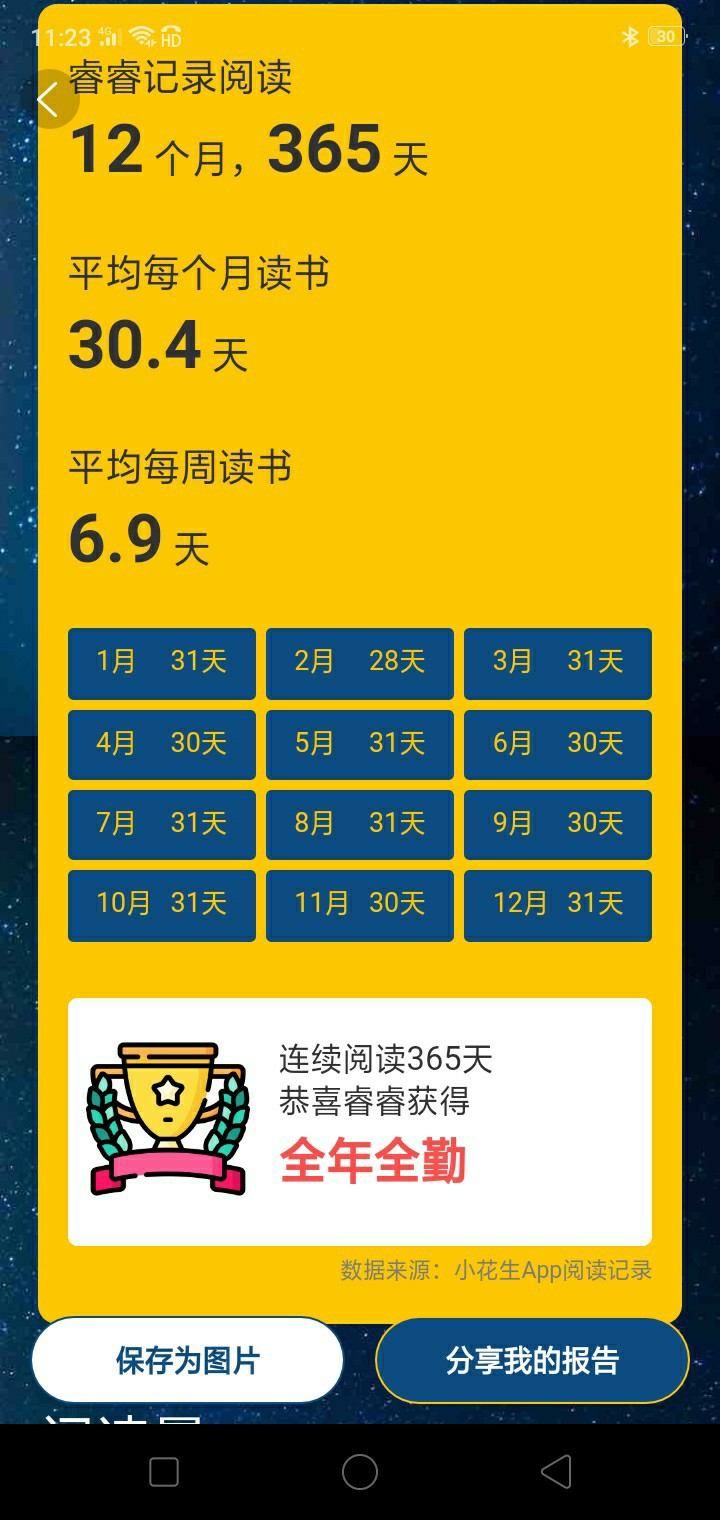Image resolution: width=720 pixels, height=1520 pixels.
Task: Tap the 分享我的报告 button
Action: coord(532,1360)
